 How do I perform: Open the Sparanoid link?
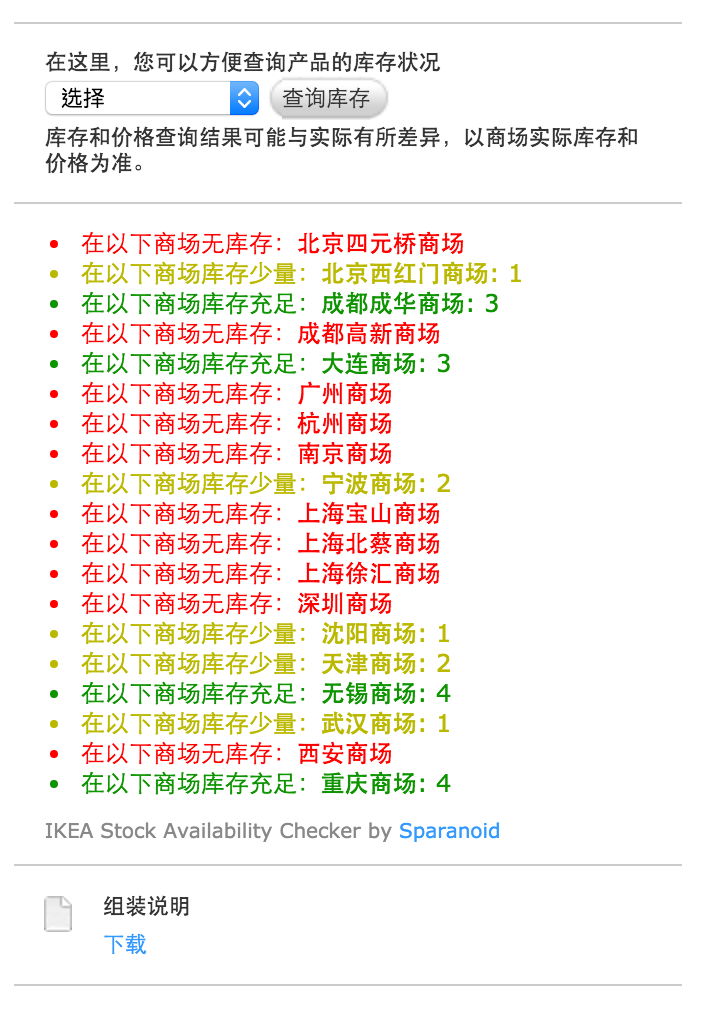(x=449, y=831)
